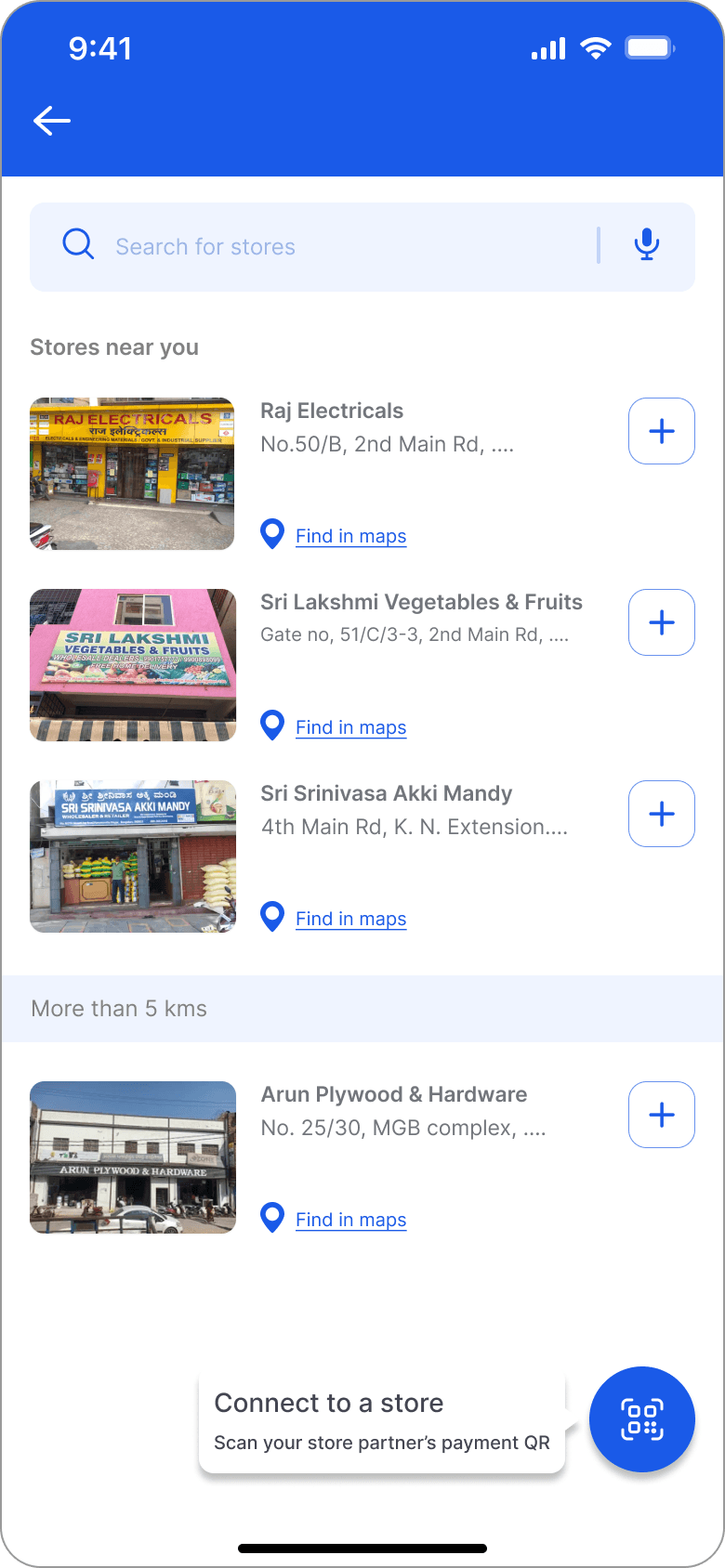Start voice search with the microphone

click(647, 245)
